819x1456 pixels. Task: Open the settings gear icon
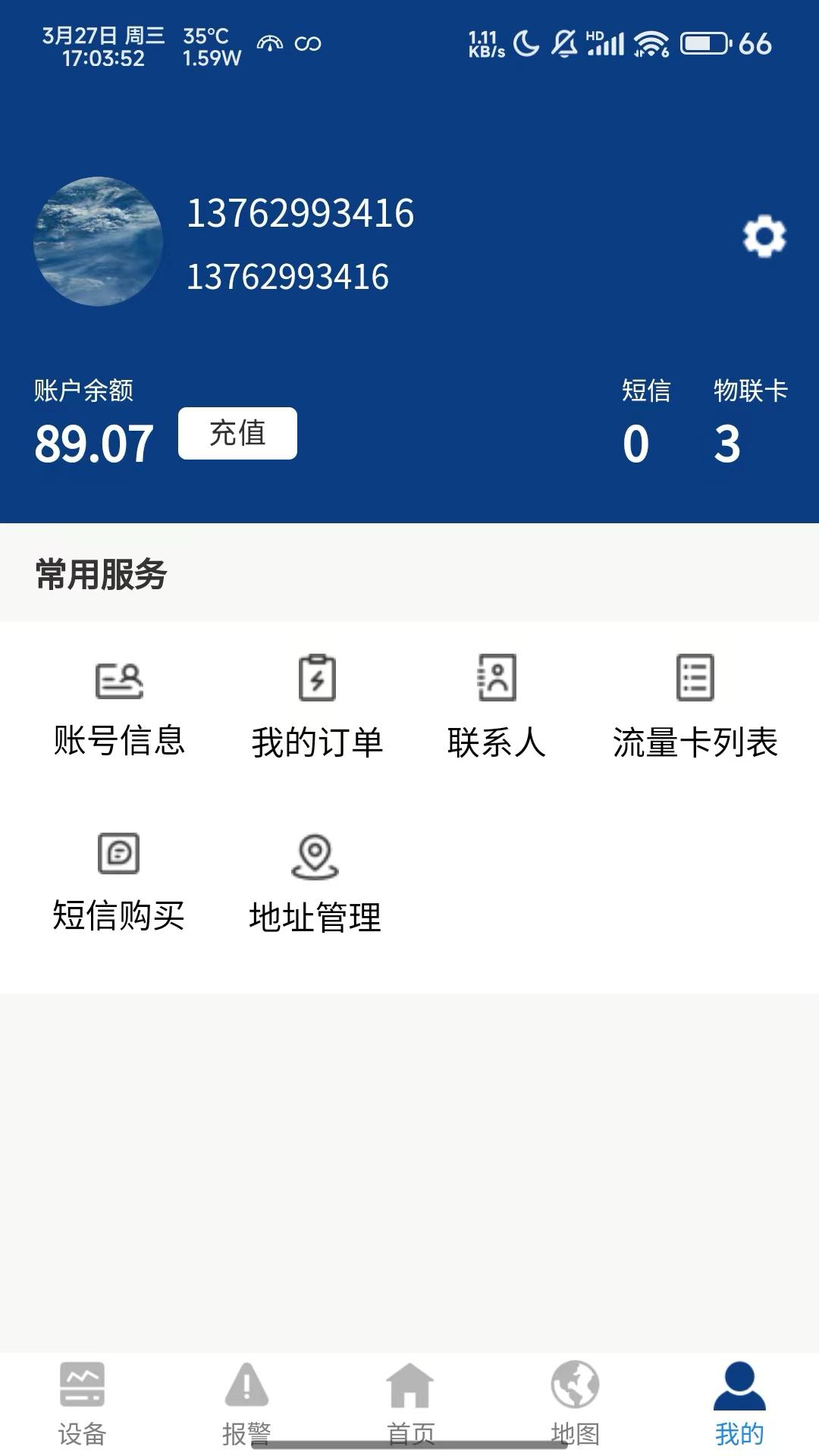764,237
